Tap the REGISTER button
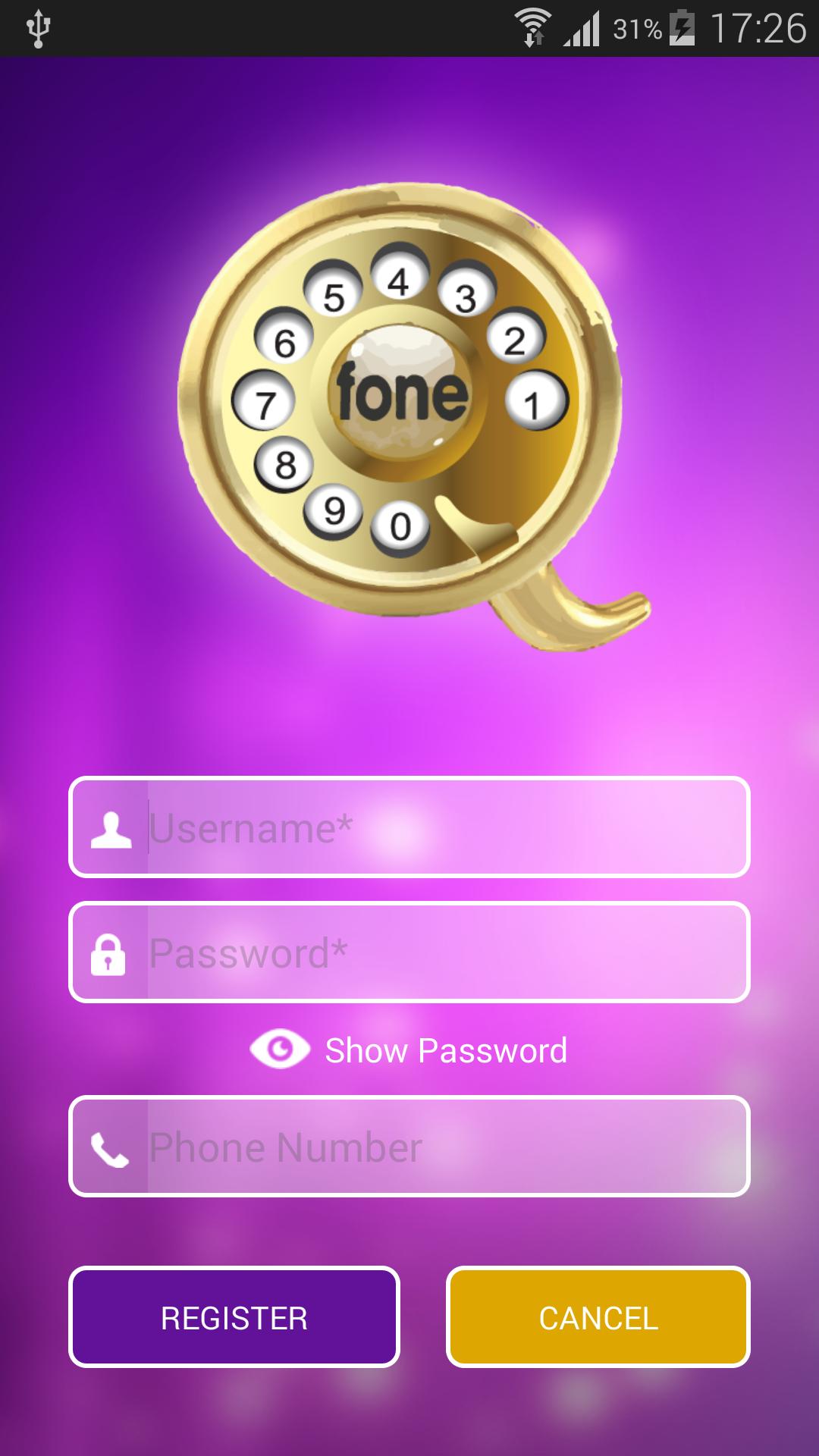819x1456 pixels. tap(234, 1317)
